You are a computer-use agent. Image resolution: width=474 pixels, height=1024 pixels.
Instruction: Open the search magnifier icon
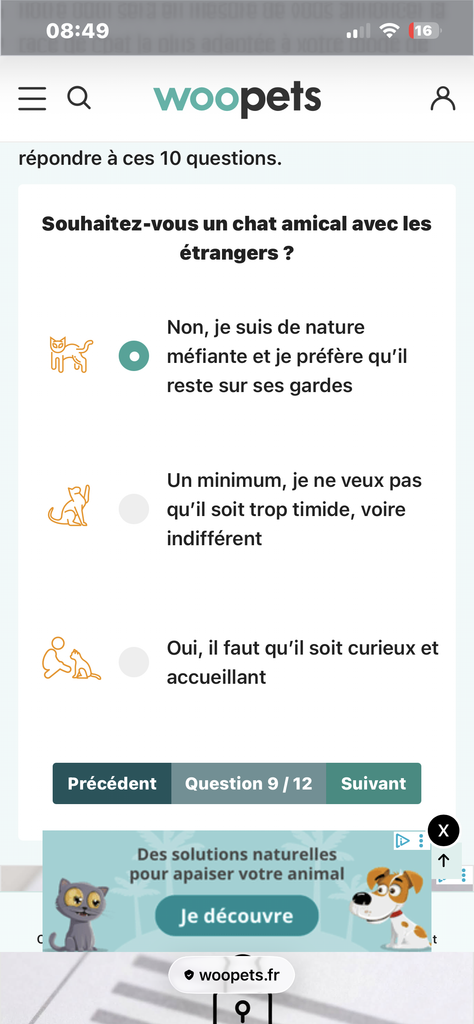pyautogui.click(x=79, y=98)
